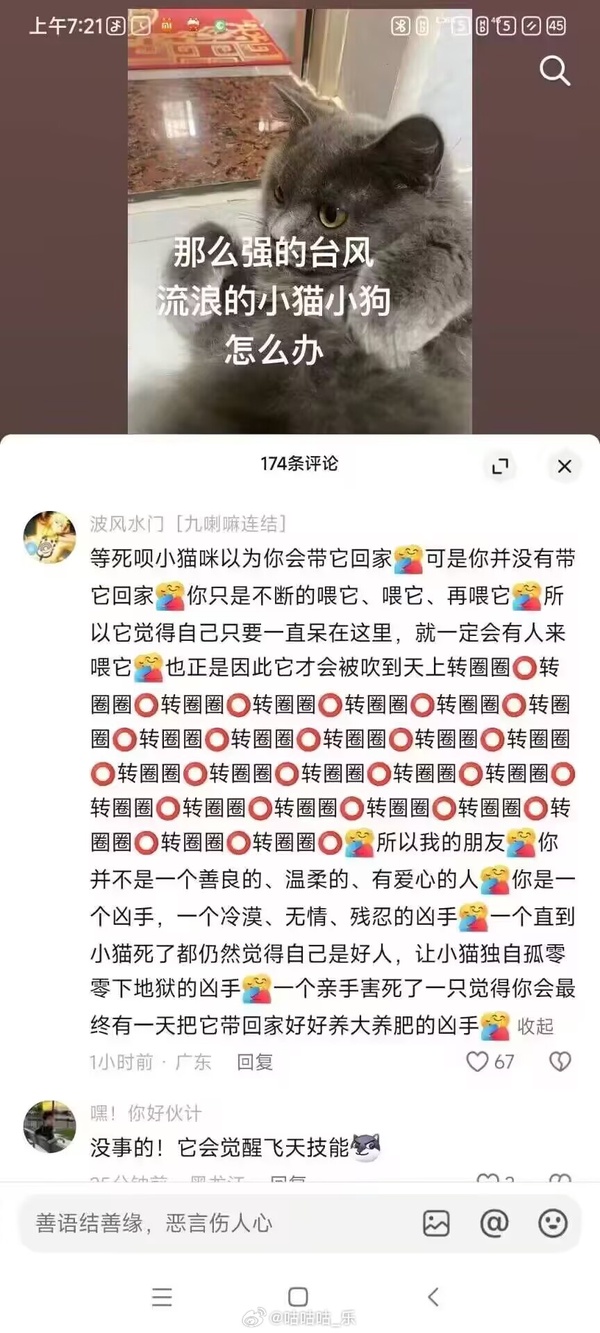This screenshot has width=600, height=1333.
Task: Tap the comment input field
Action: click(x=220, y=1222)
